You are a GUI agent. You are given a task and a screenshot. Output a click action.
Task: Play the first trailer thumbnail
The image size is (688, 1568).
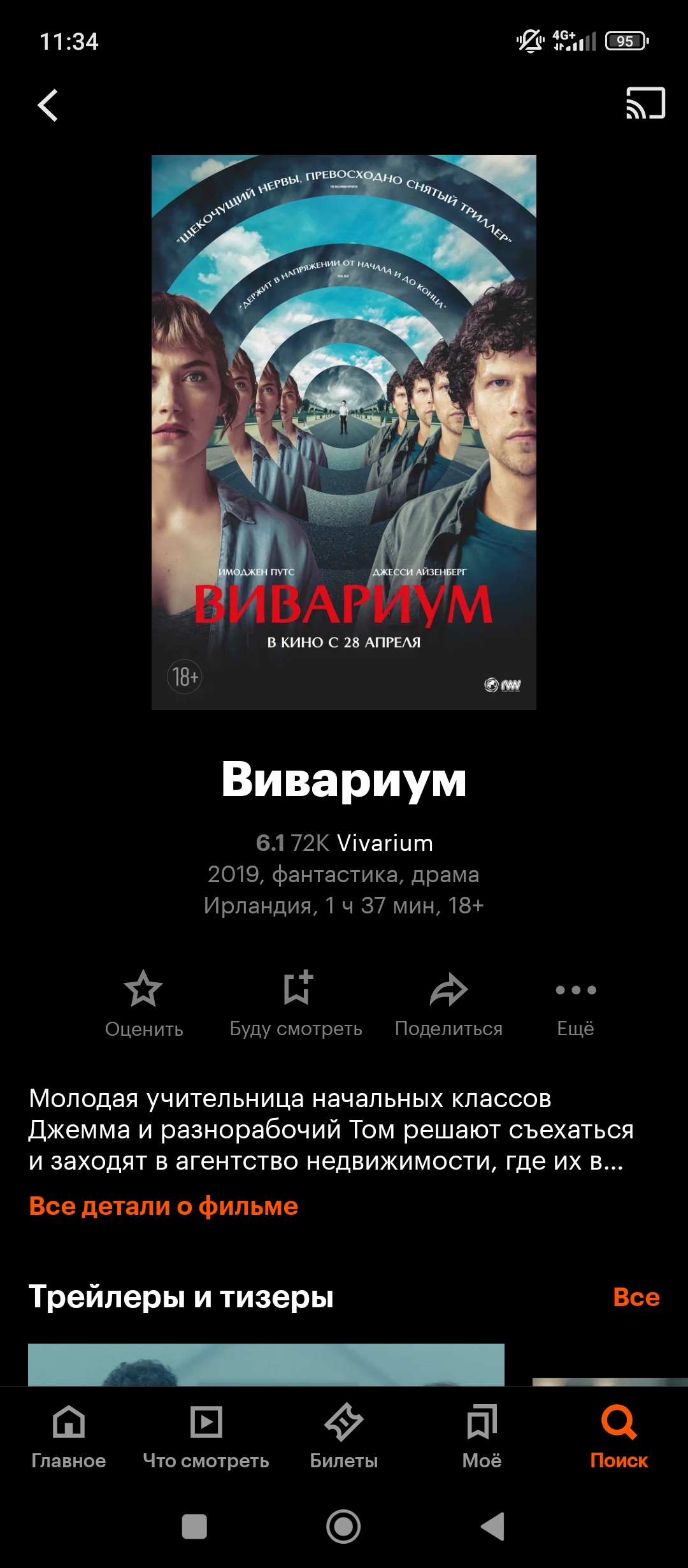tap(266, 1364)
